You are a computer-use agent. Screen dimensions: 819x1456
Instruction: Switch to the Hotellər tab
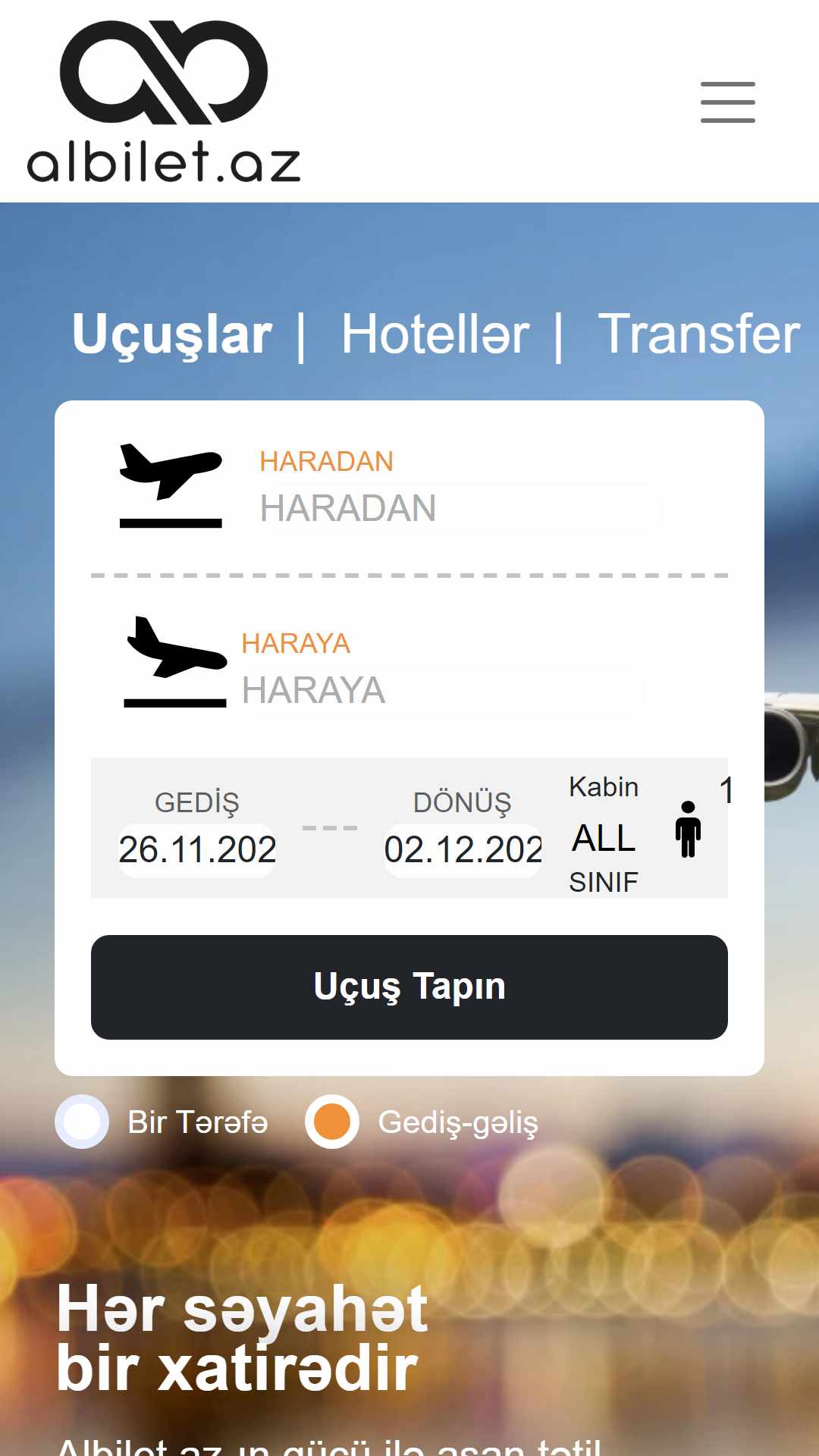pyautogui.click(x=435, y=334)
